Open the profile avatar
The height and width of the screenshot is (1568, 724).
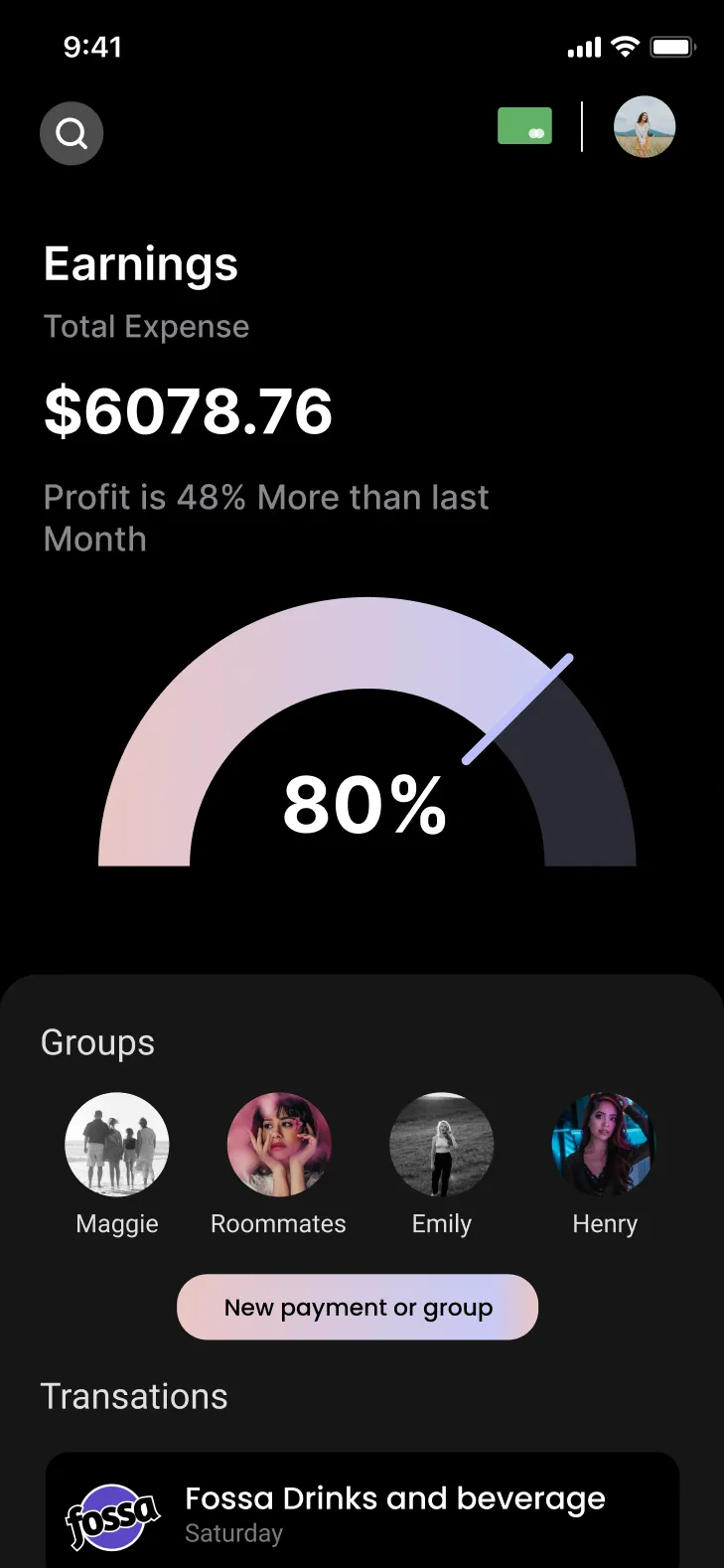645,127
